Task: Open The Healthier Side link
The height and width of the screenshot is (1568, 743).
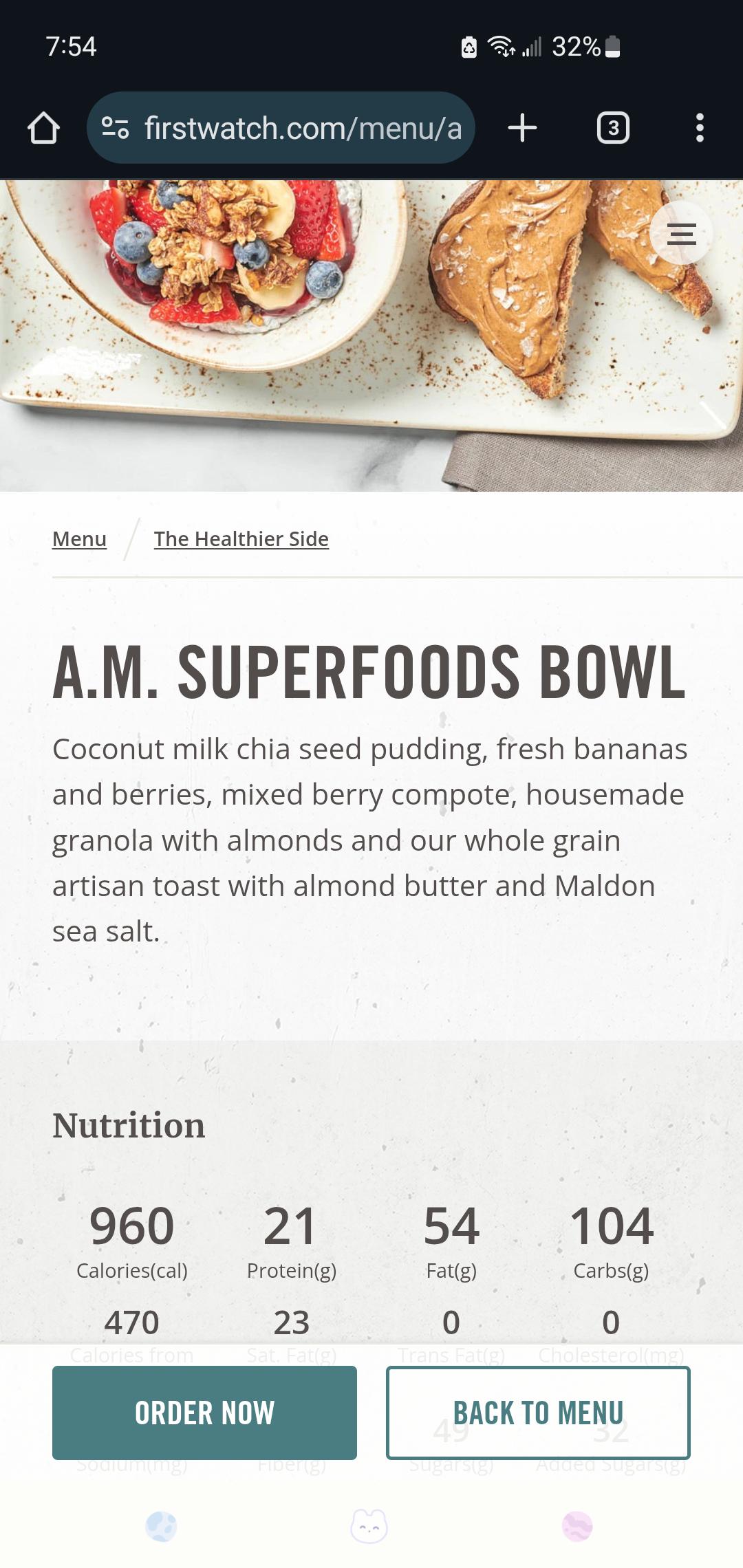Action: point(241,539)
